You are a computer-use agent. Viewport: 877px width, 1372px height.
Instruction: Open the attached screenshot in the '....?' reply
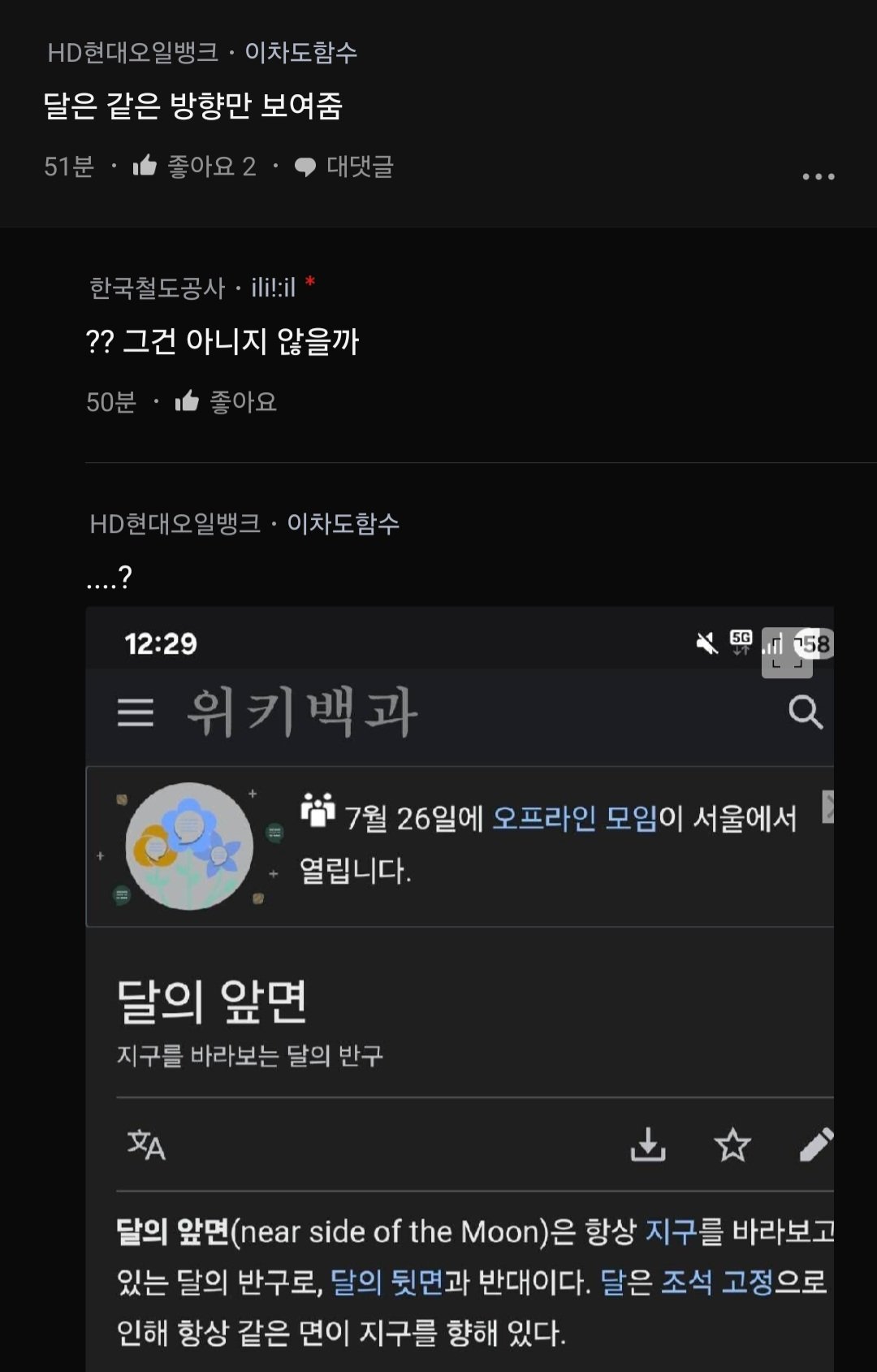click(x=460, y=1015)
